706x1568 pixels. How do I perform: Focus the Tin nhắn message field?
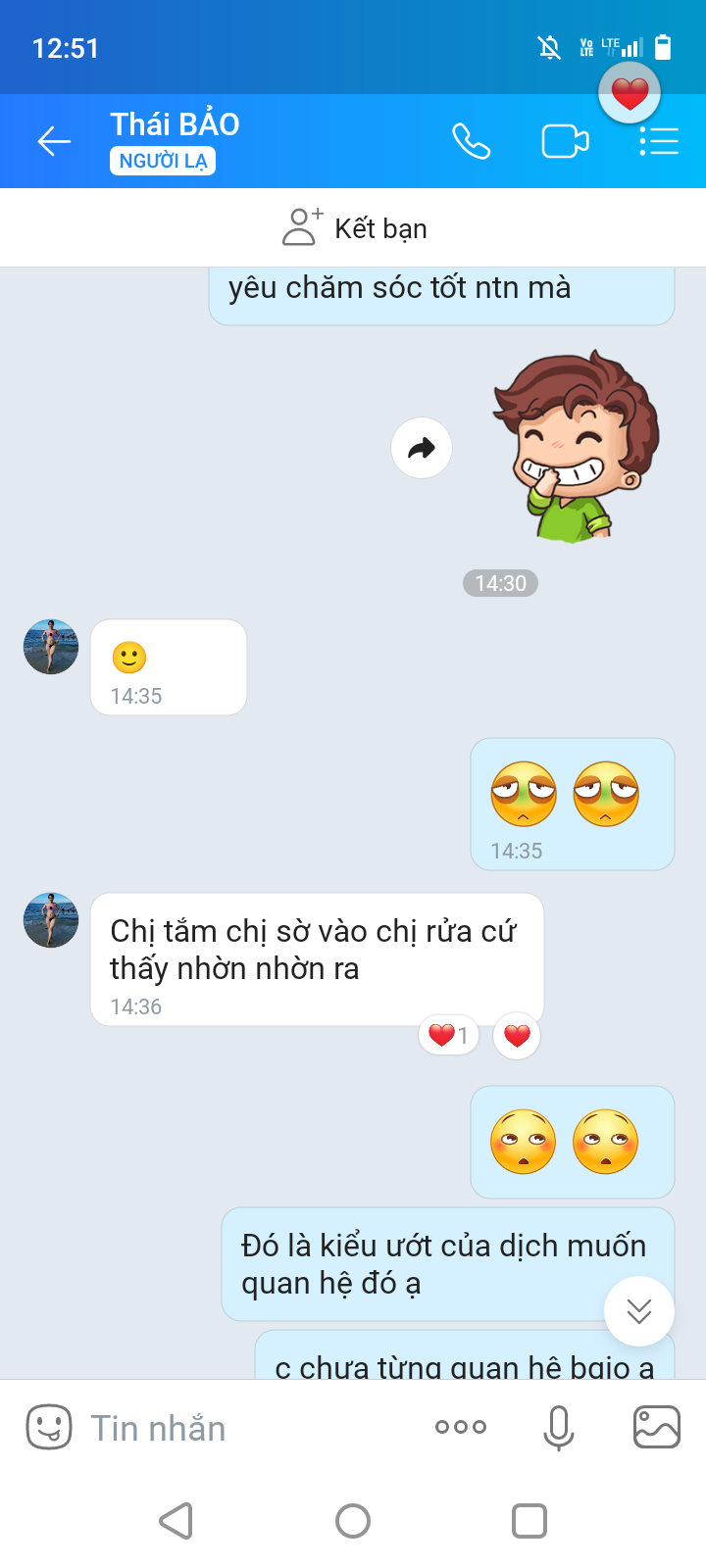245,1428
